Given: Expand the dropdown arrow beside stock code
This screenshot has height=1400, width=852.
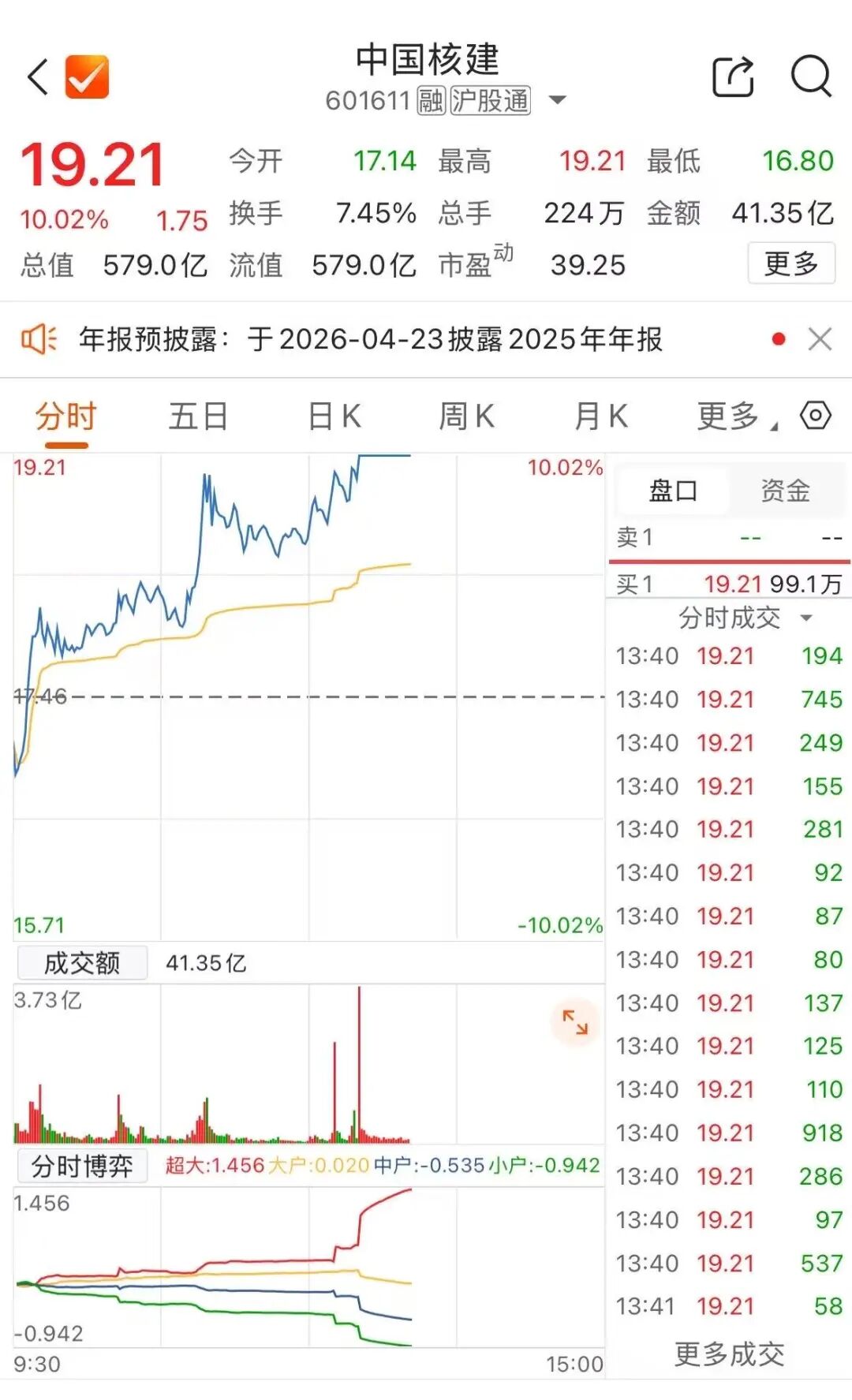Looking at the screenshot, I should [x=557, y=100].
